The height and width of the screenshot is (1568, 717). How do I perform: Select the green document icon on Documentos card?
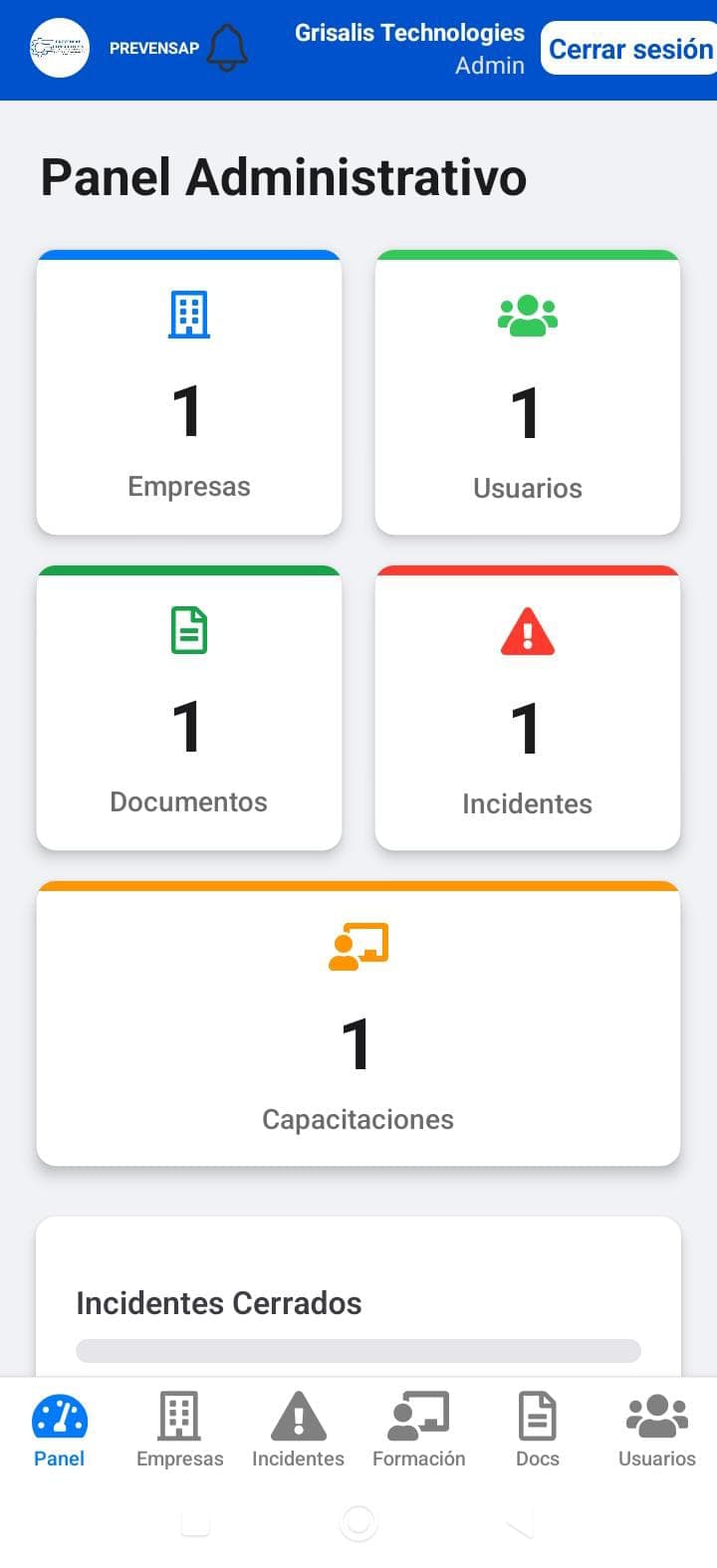[x=188, y=629]
